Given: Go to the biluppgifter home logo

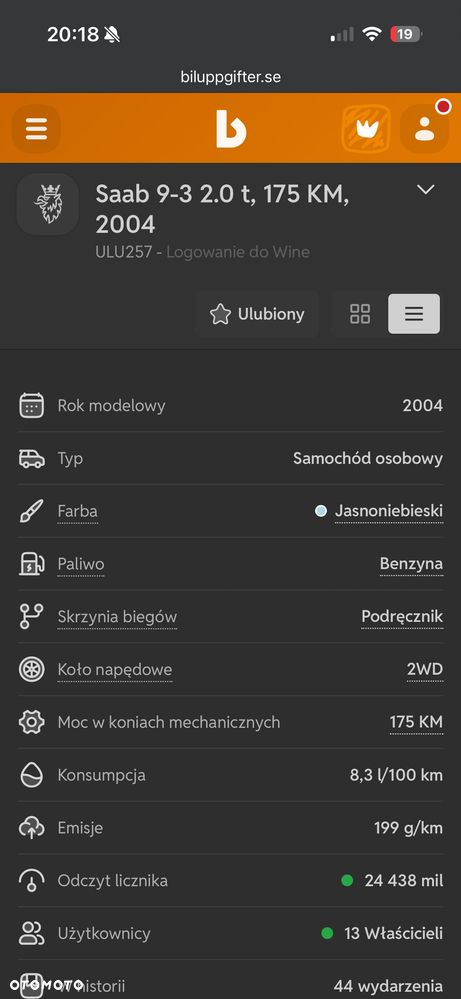Looking at the screenshot, I should (x=230, y=129).
